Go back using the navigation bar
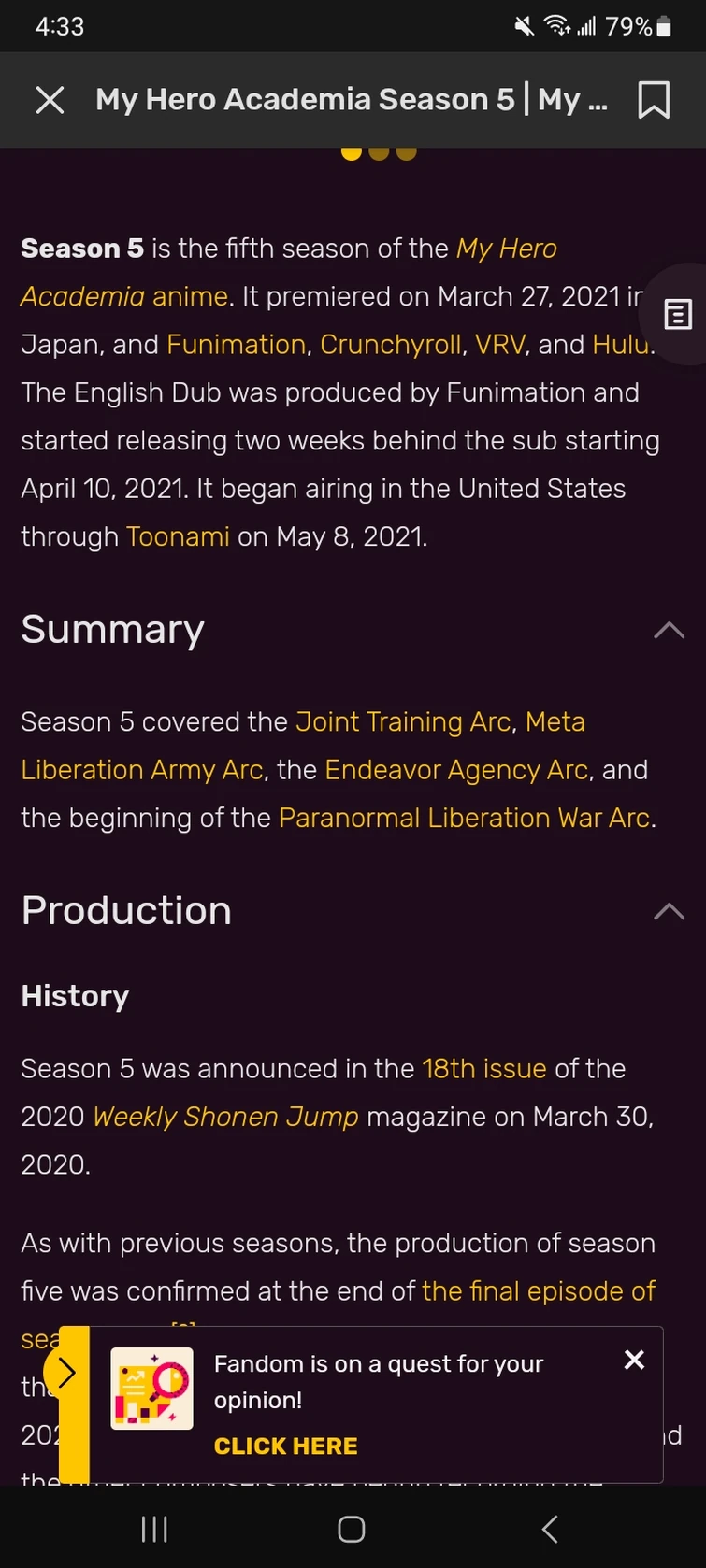The height and width of the screenshot is (1568, 706). (x=550, y=1529)
